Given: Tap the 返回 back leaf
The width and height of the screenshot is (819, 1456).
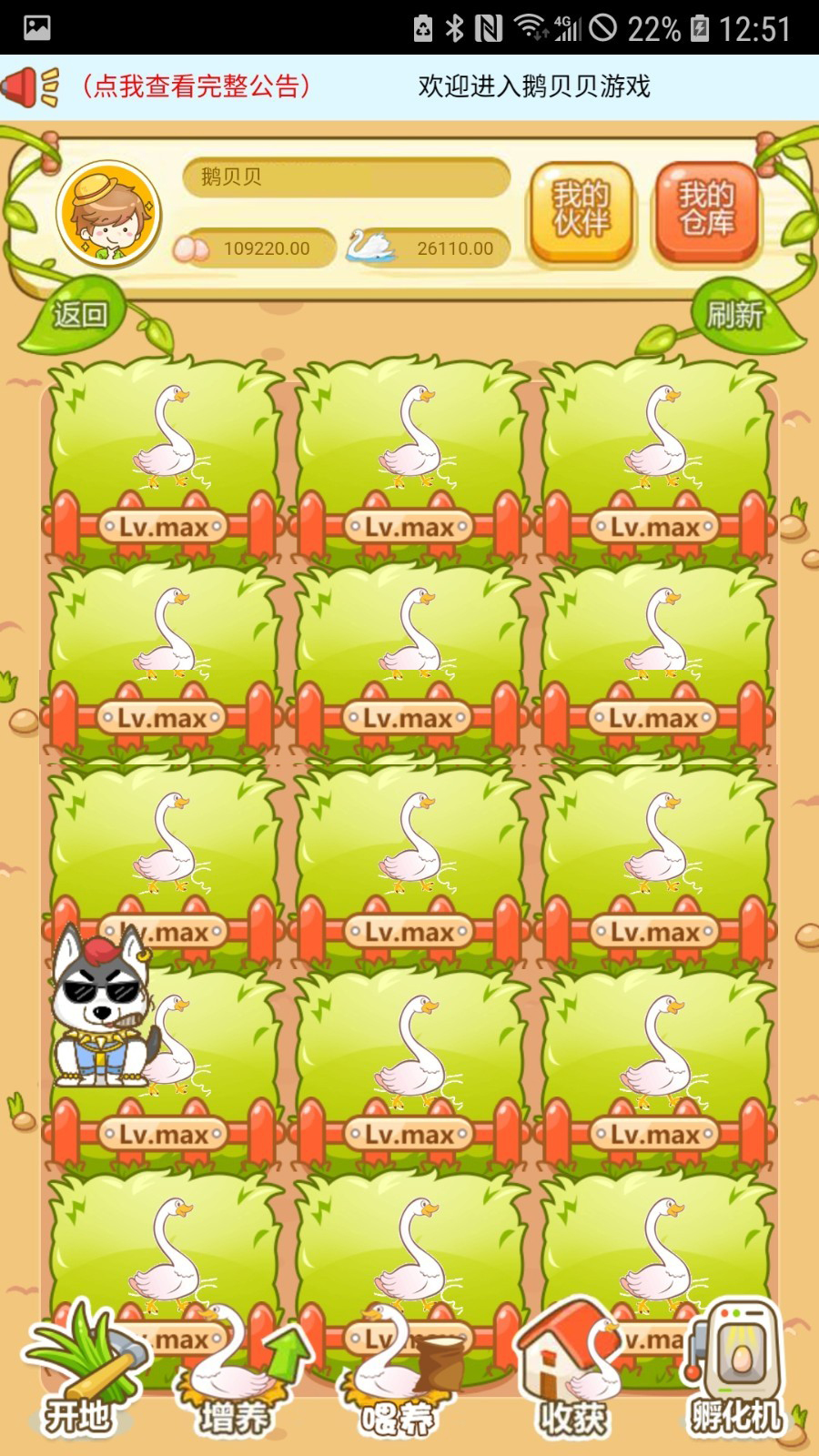Looking at the screenshot, I should pyautogui.click(x=80, y=317).
